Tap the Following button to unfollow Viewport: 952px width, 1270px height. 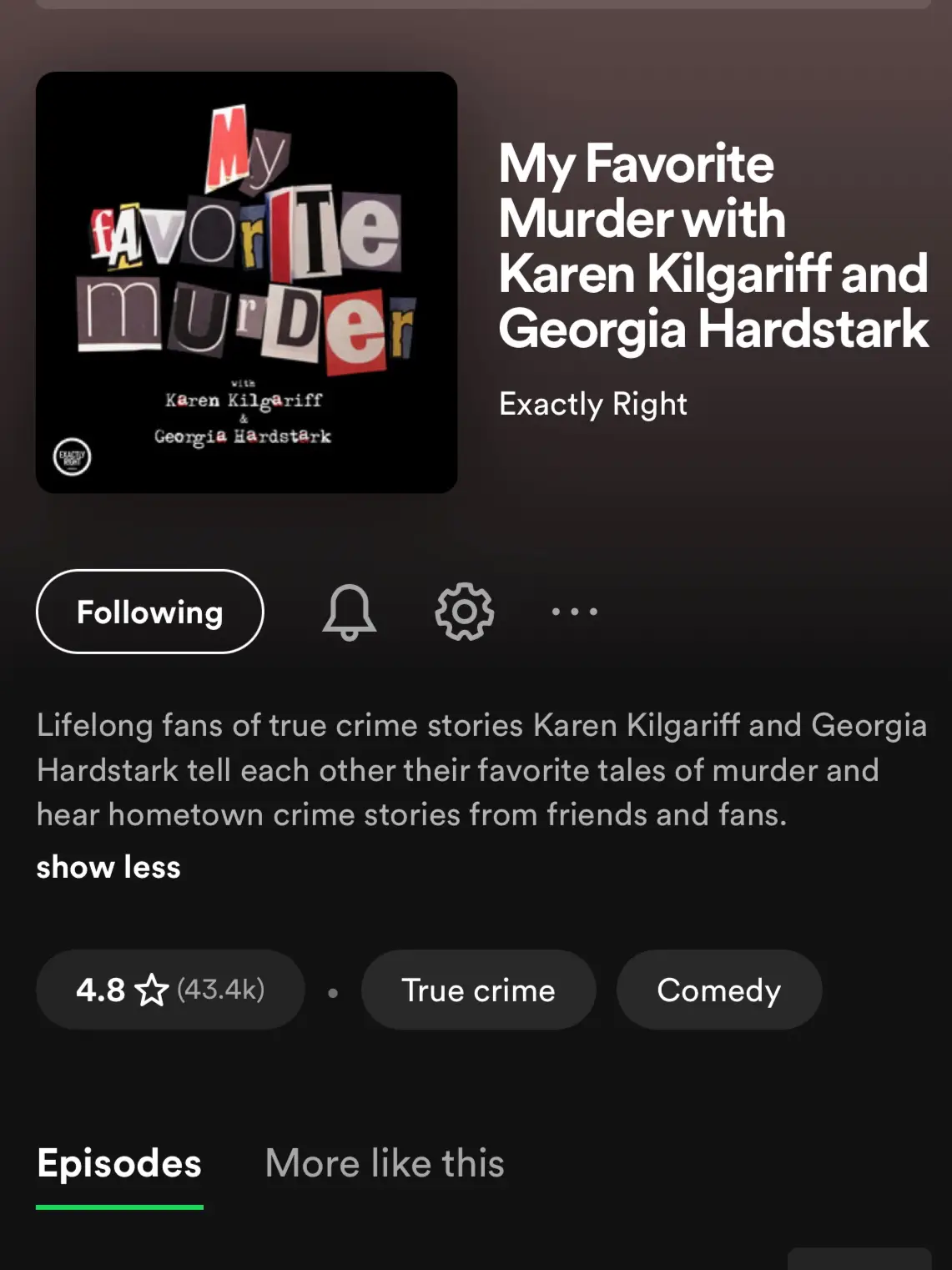point(150,612)
